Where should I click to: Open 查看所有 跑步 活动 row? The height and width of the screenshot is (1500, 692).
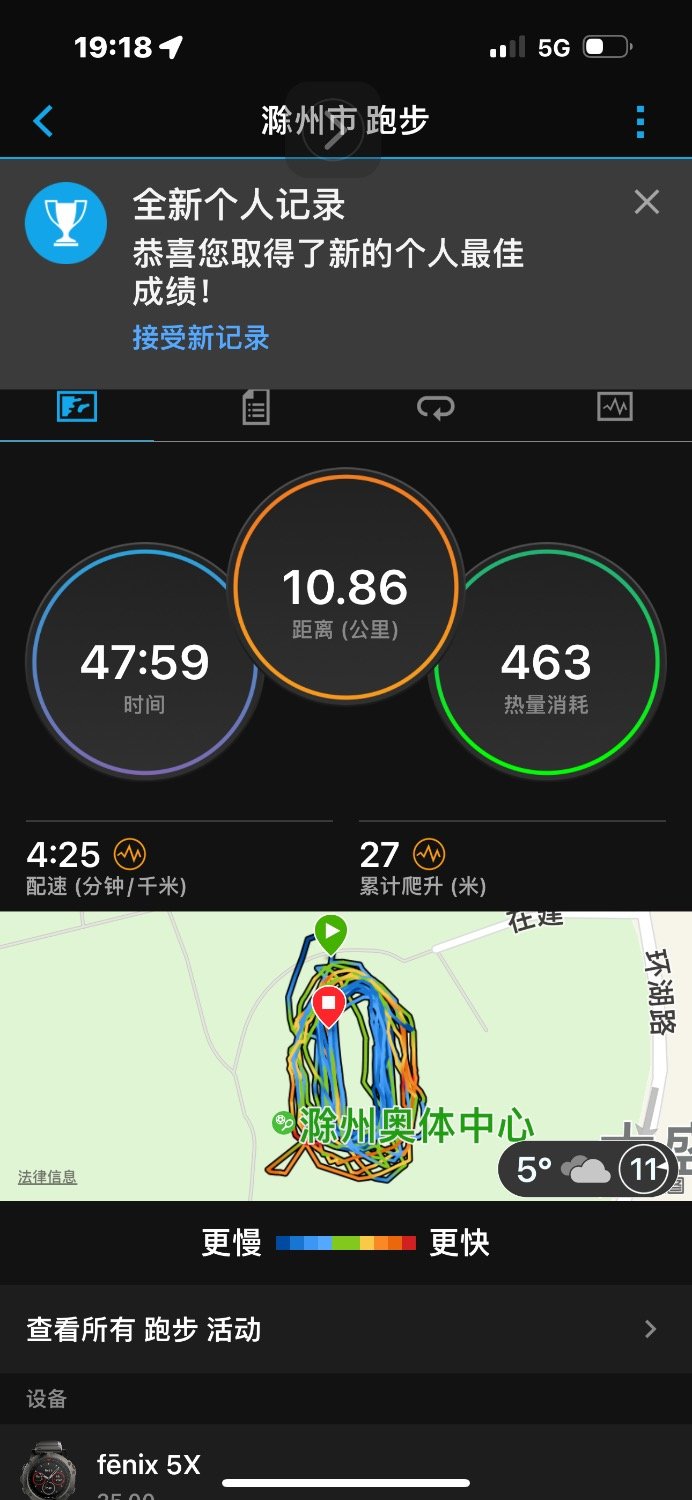tap(346, 1329)
